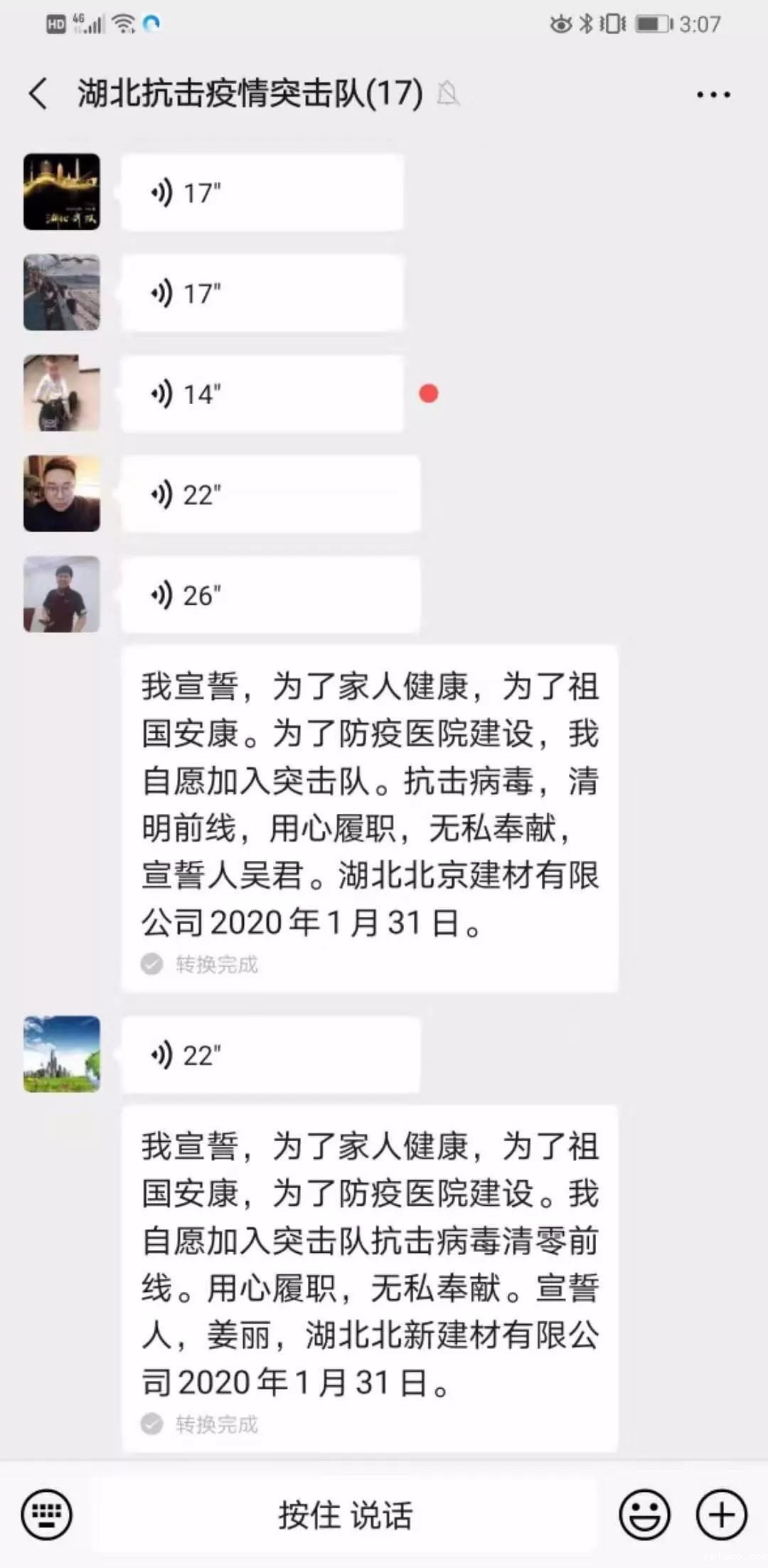
Task: Play the 22" voice beside the green landscape avatar
Action: (x=270, y=1055)
